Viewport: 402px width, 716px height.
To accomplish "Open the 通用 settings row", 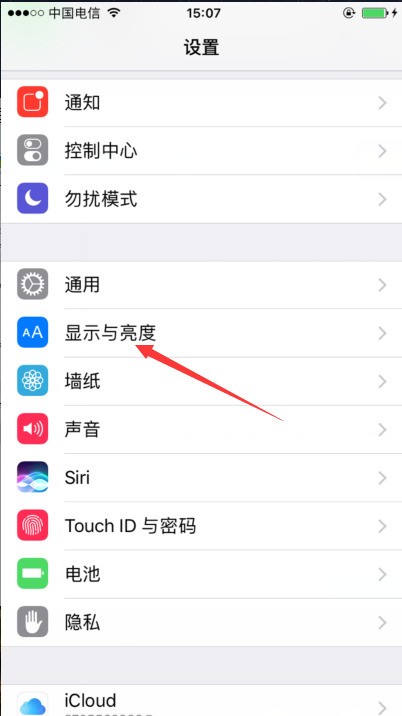I will click(x=201, y=285).
